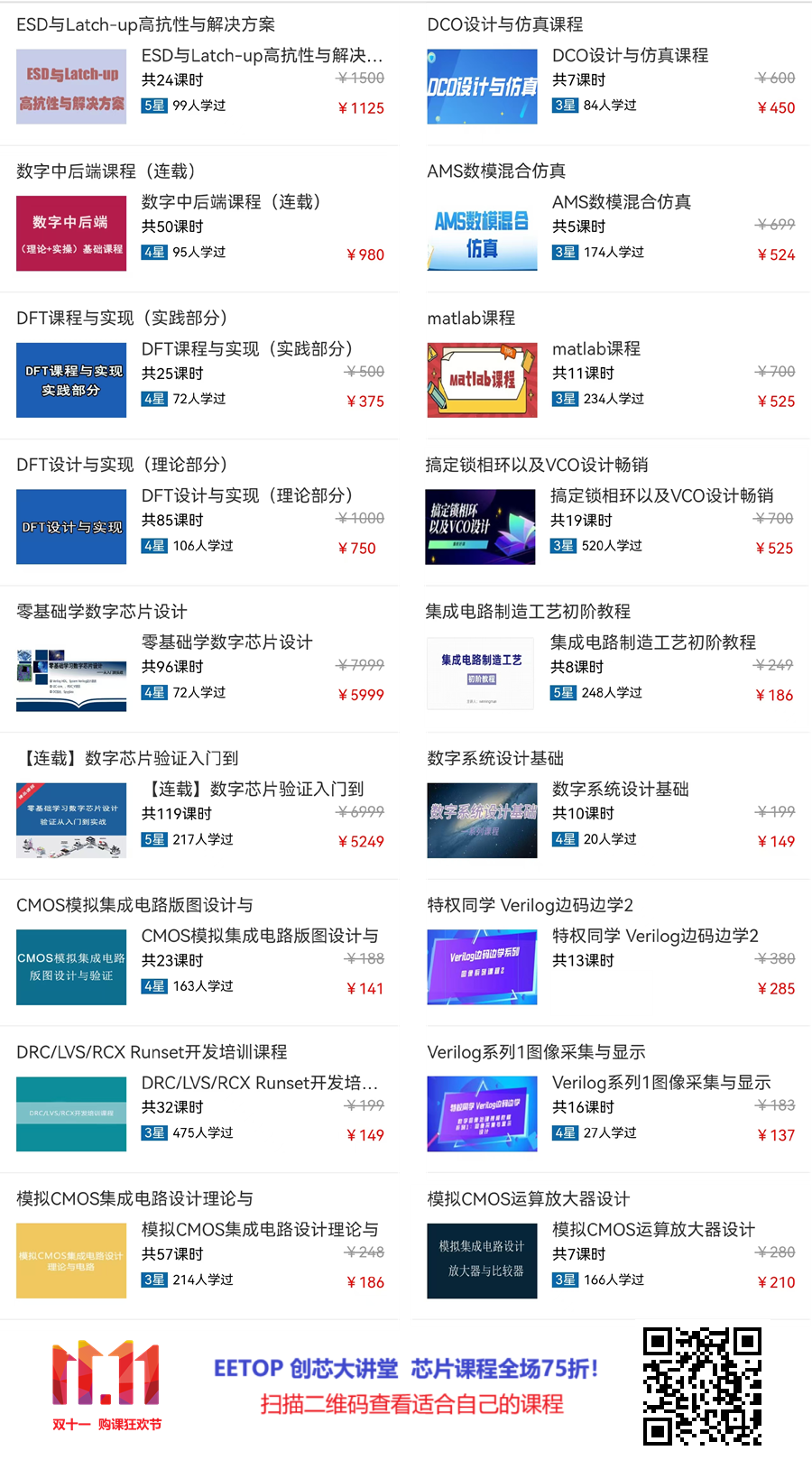Screen dimensions: 812x1460
Task: Open the 数字中后端 course cover image
Action: click(x=70, y=233)
